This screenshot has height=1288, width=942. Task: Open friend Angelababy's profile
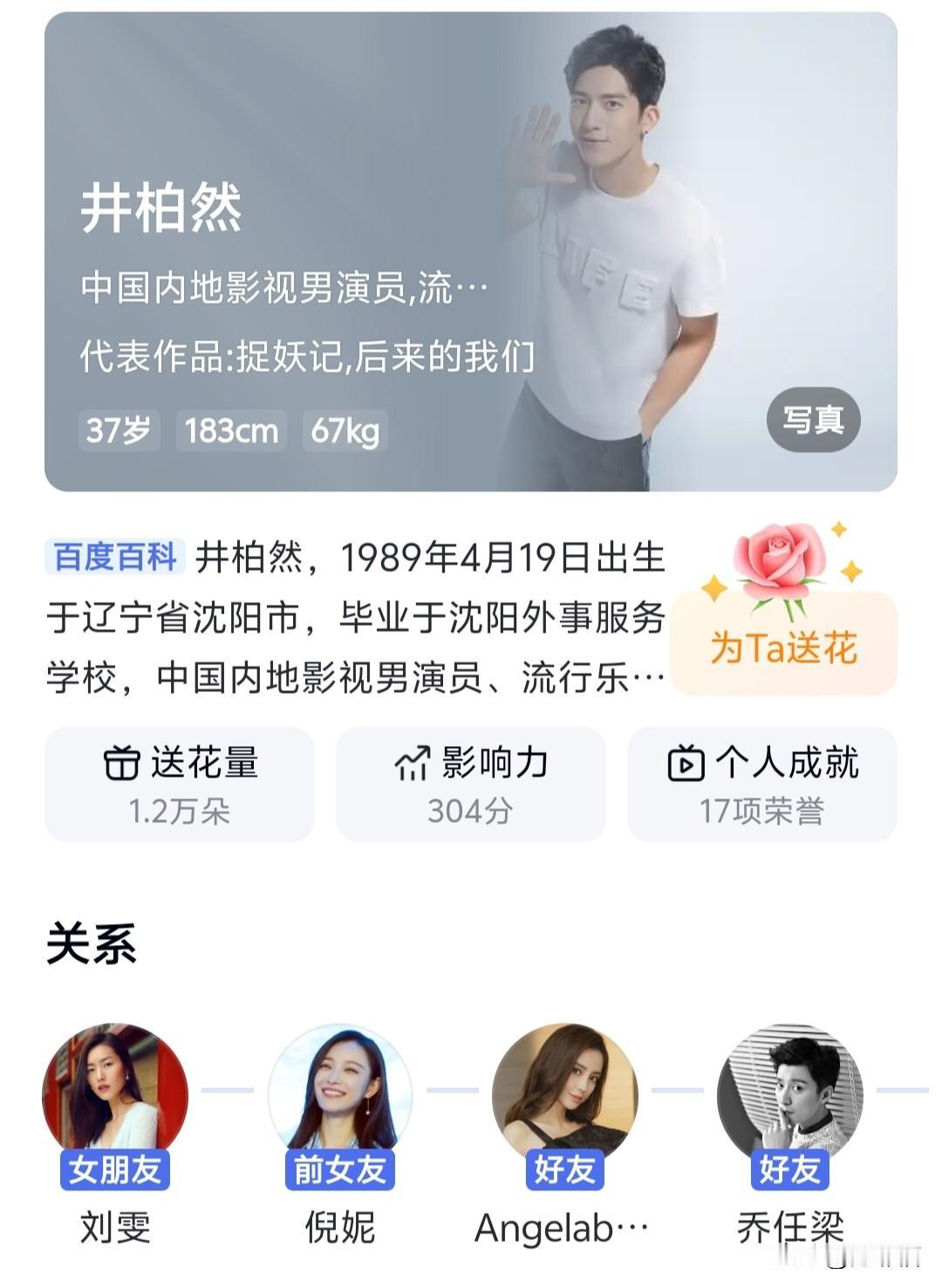pyautogui.click(x=564, y=1134)
